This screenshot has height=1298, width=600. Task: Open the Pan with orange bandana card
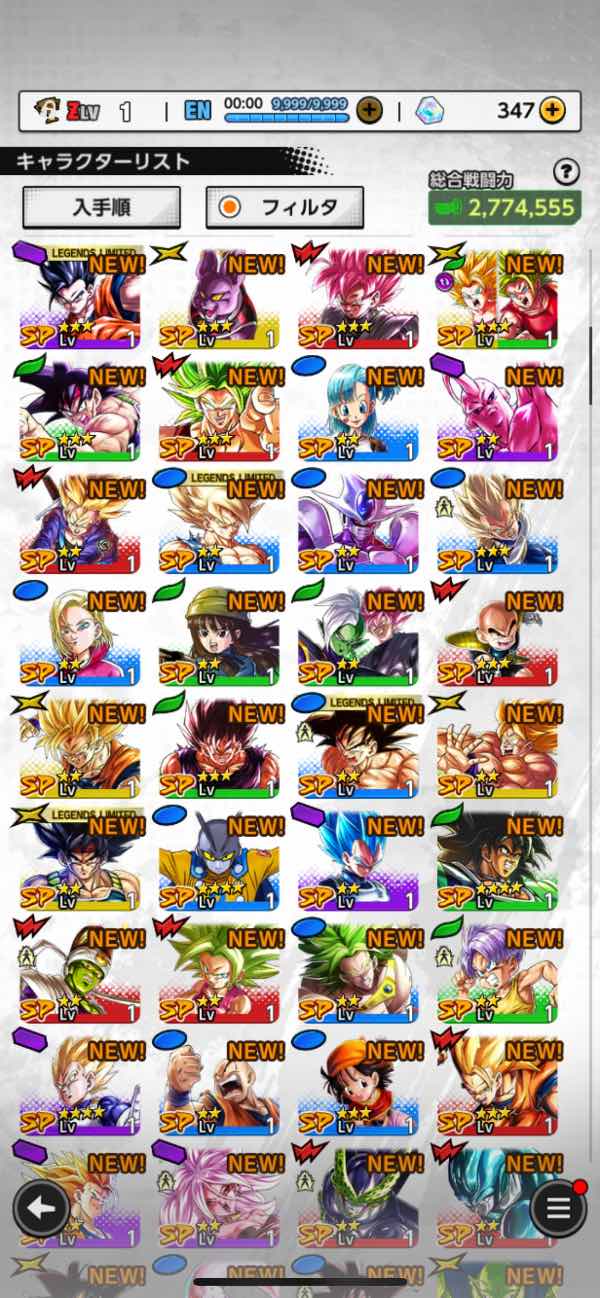(x=358, y=1085)
